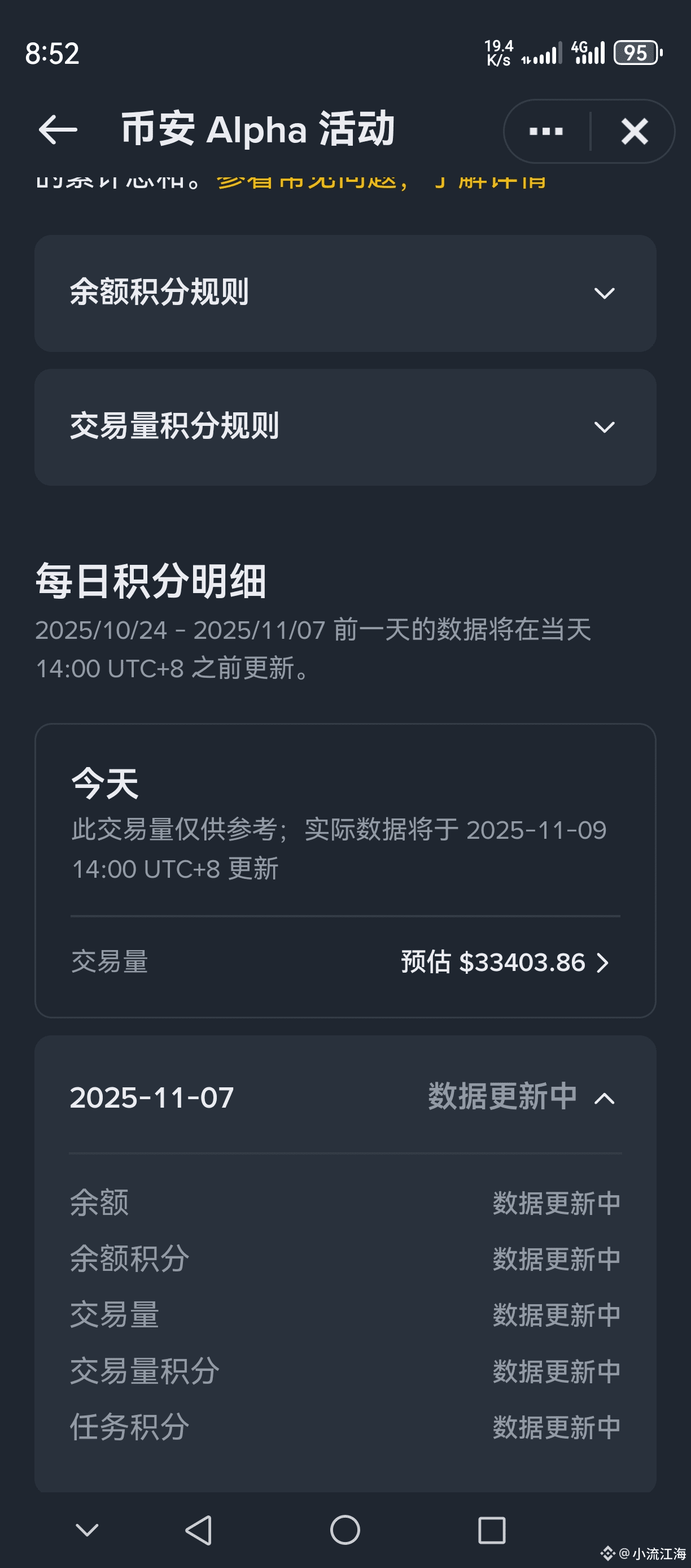Collapse the 2025-11-07 points details

click(x=603, y=1099)
